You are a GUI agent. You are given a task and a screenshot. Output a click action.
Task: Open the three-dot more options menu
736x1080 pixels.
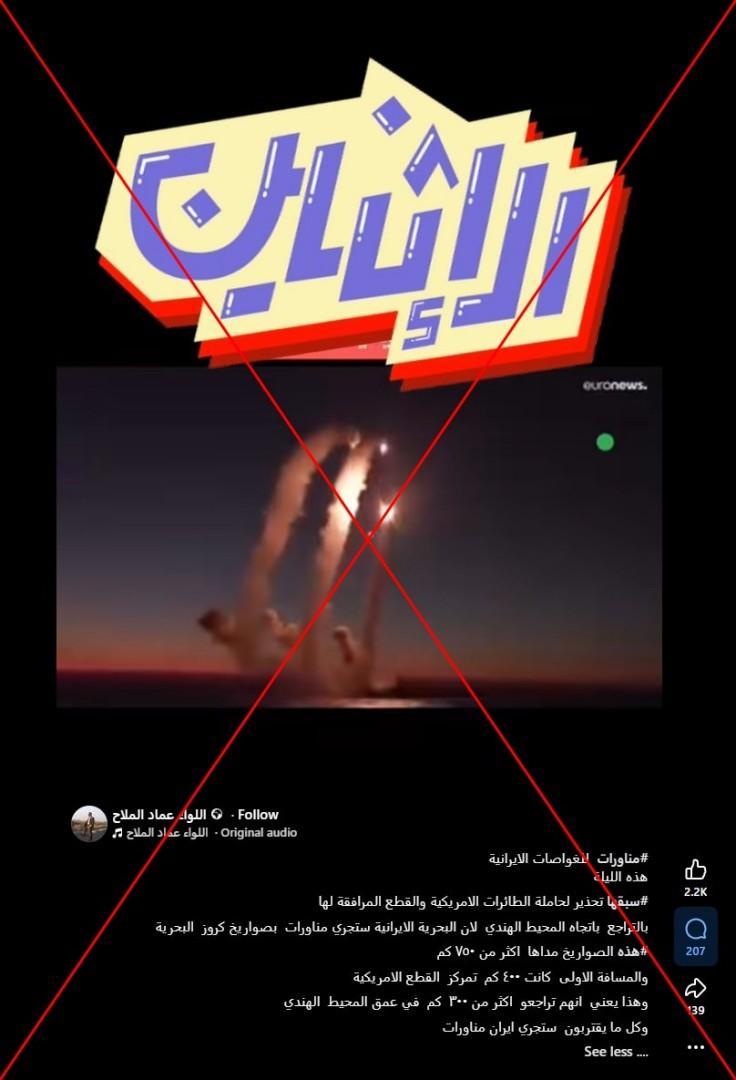[696, 1047]
